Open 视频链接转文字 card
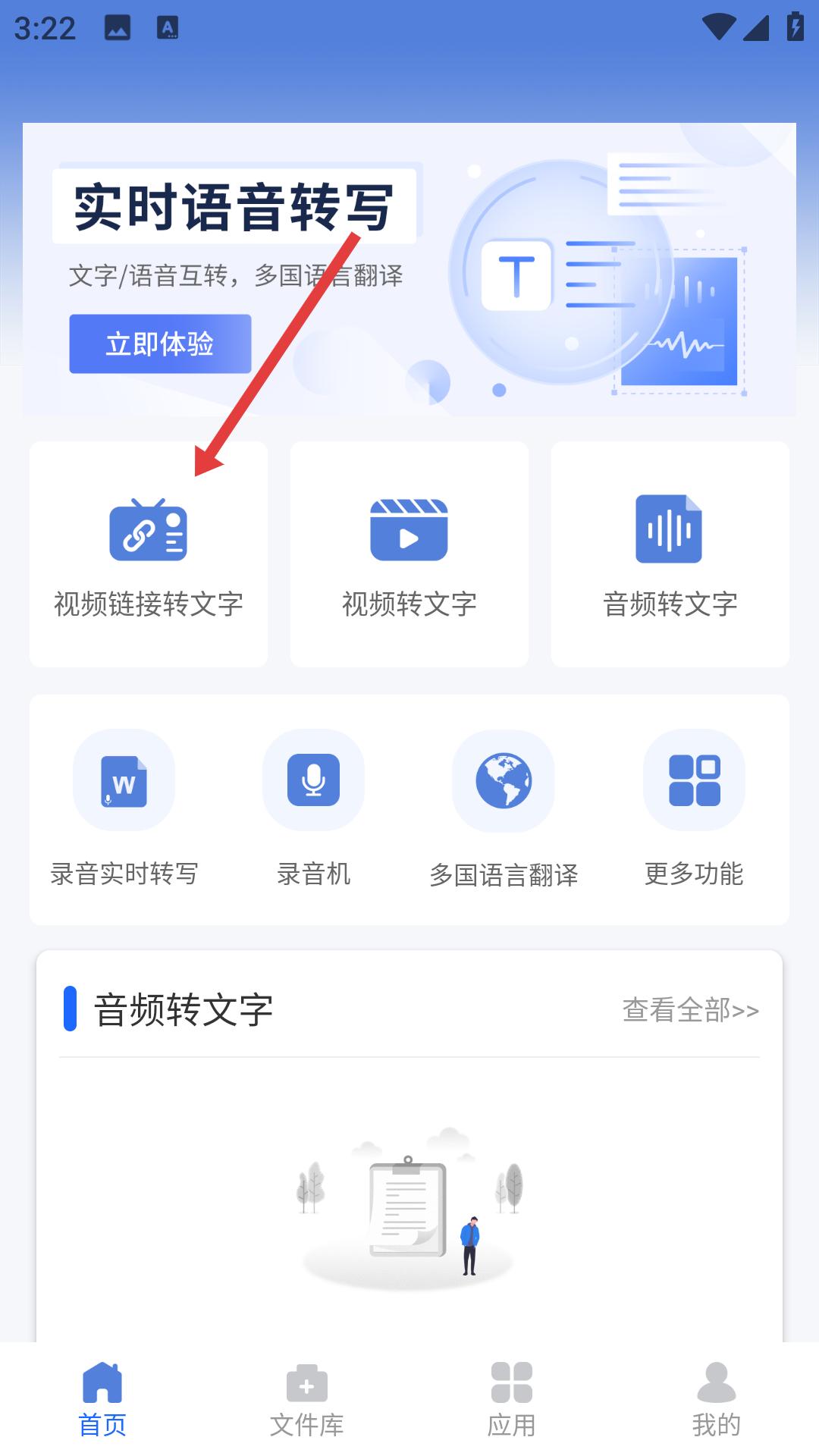Screen dimensions: 819x1456 pyautogui.click(x=149, y=555)
